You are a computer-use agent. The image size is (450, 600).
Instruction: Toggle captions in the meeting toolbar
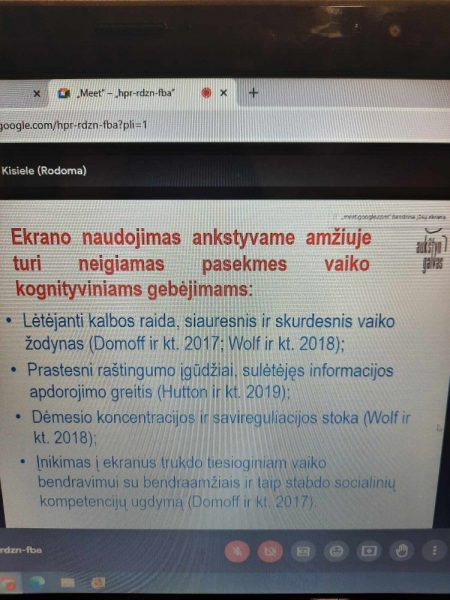coord(303,551)
